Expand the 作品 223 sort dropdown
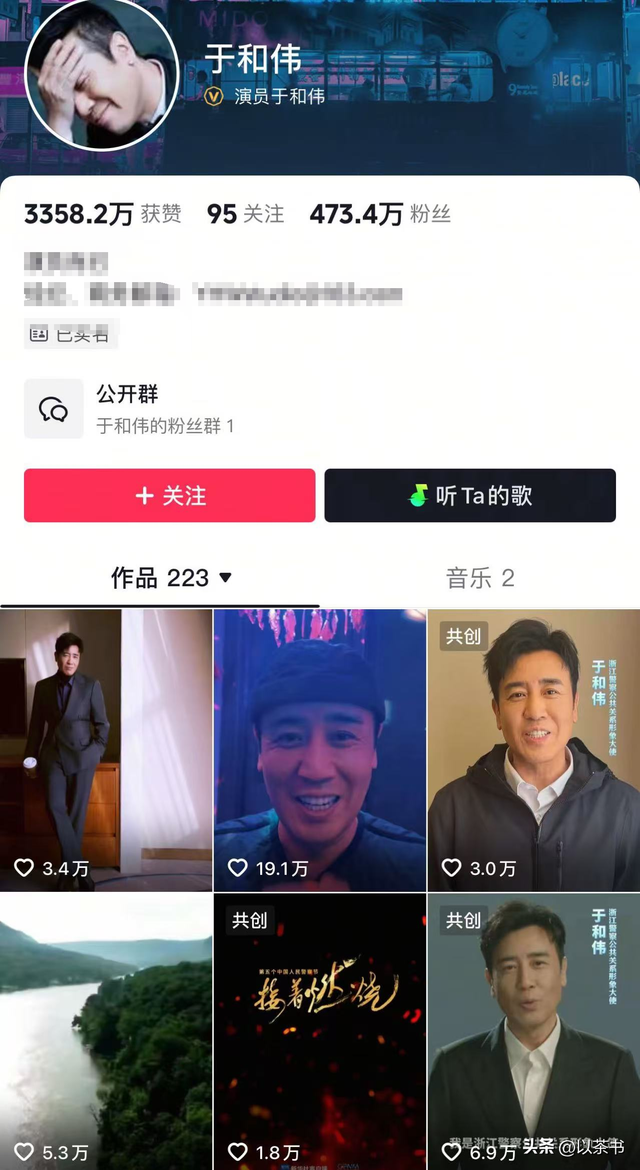Image resolution: width=640 pixels, height=1170 pixels. point(224,577)
